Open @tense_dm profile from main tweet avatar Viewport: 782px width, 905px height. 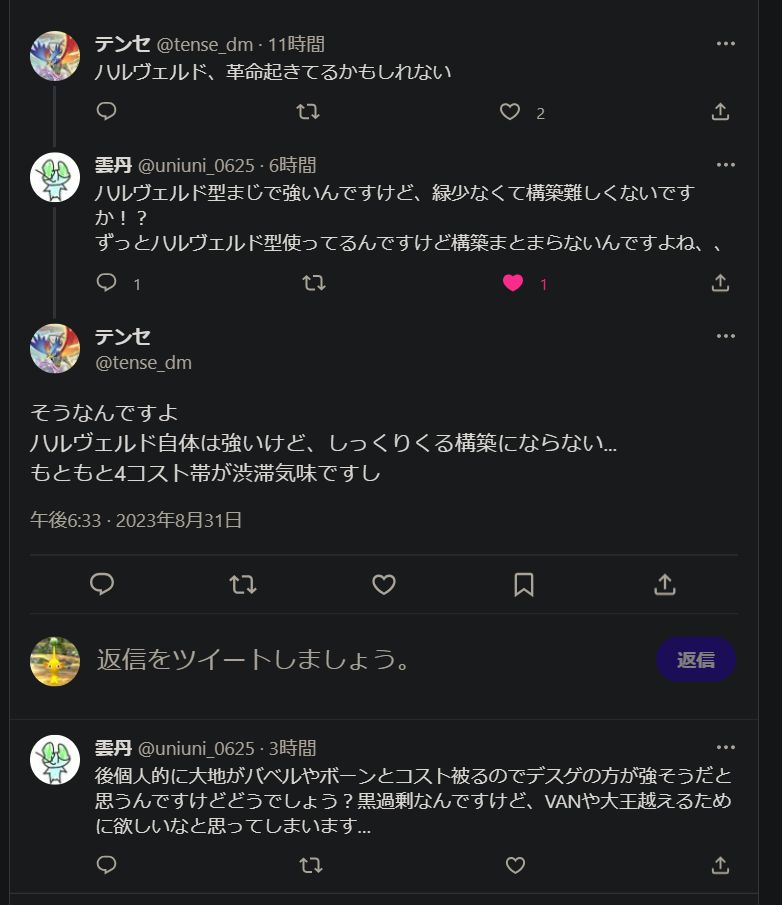55,349
